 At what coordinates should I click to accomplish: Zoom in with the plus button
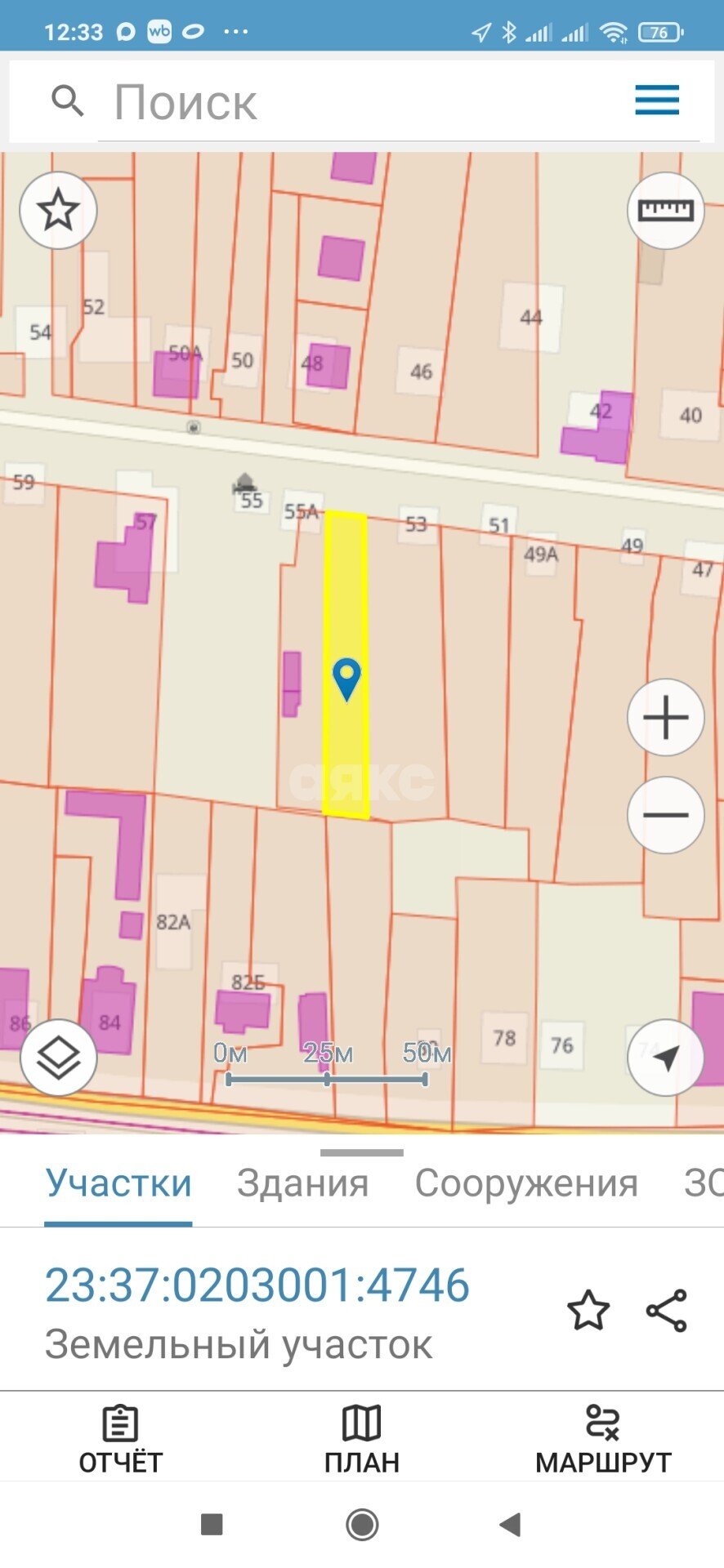(x=665, y=718)
